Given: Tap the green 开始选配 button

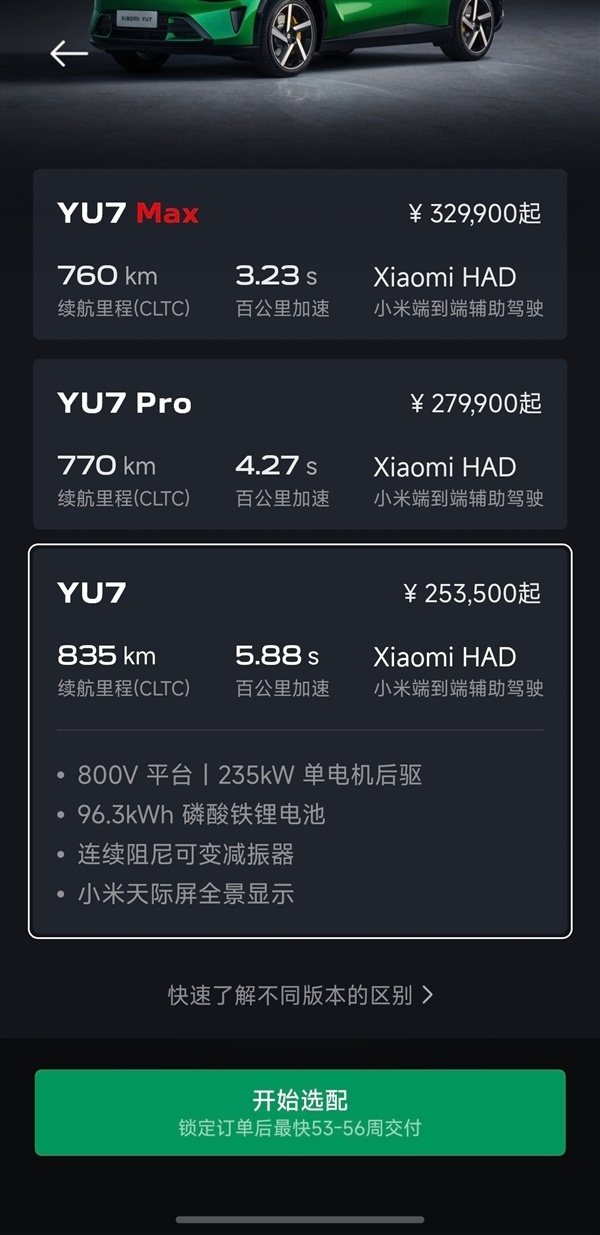Looking at the screenshot, I should pos(300,1112).
